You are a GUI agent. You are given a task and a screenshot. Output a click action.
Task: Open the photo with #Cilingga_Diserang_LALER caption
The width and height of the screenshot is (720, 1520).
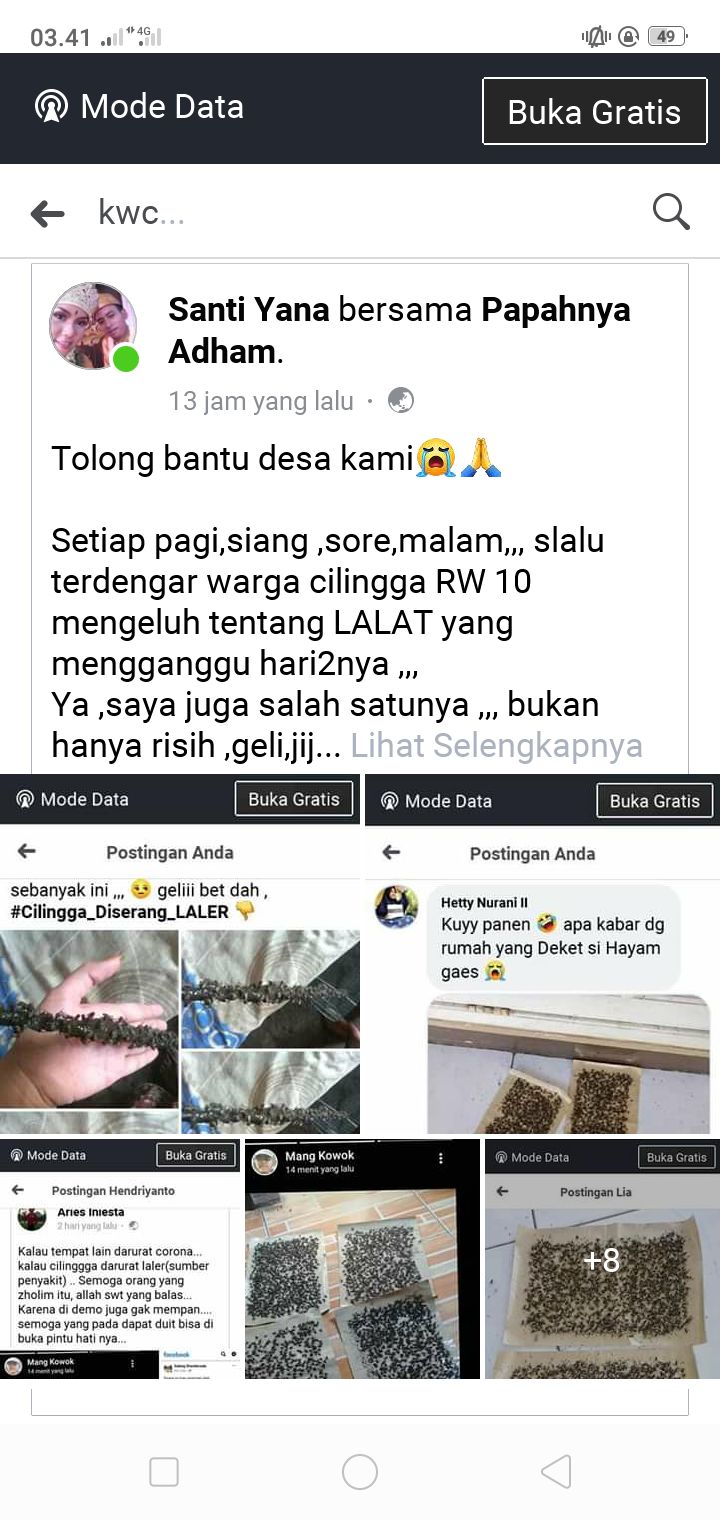coord(180,954)
